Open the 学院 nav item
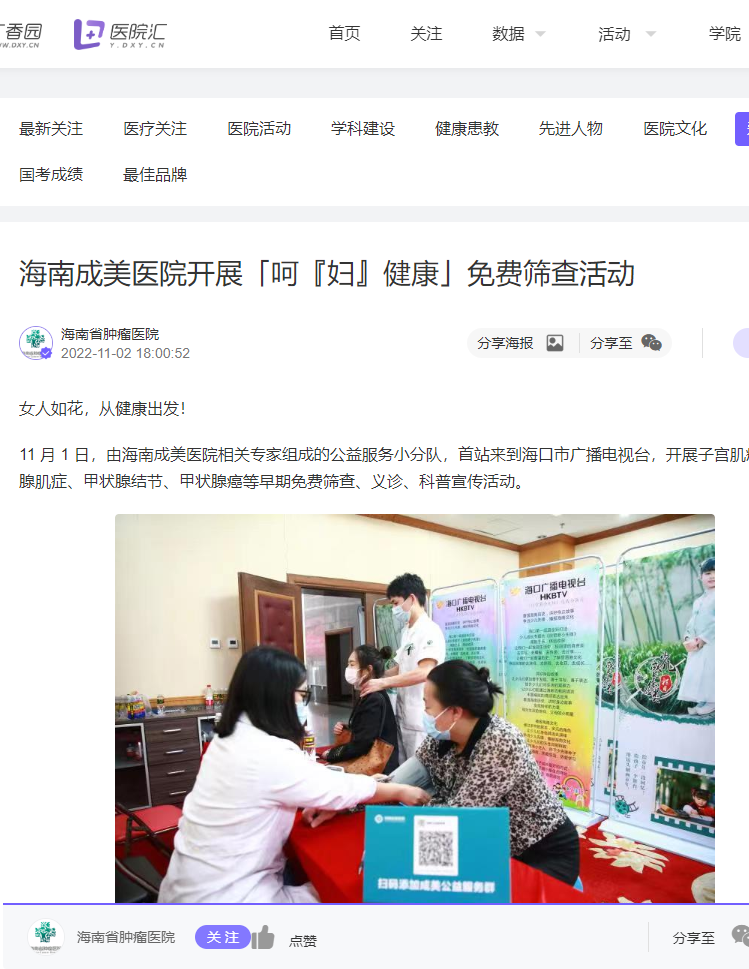 [725, 34]
